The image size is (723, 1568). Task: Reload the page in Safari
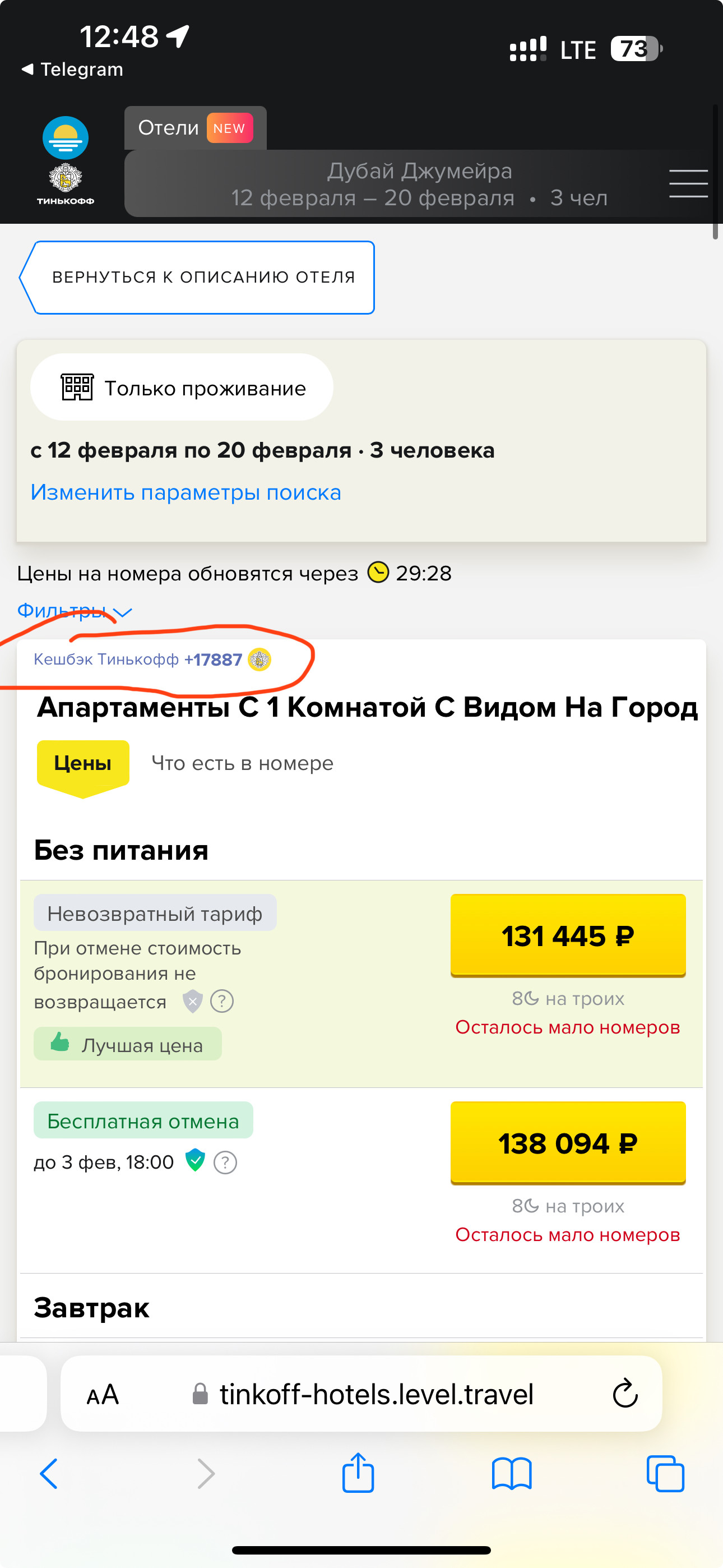click(x=624, y=1393)
